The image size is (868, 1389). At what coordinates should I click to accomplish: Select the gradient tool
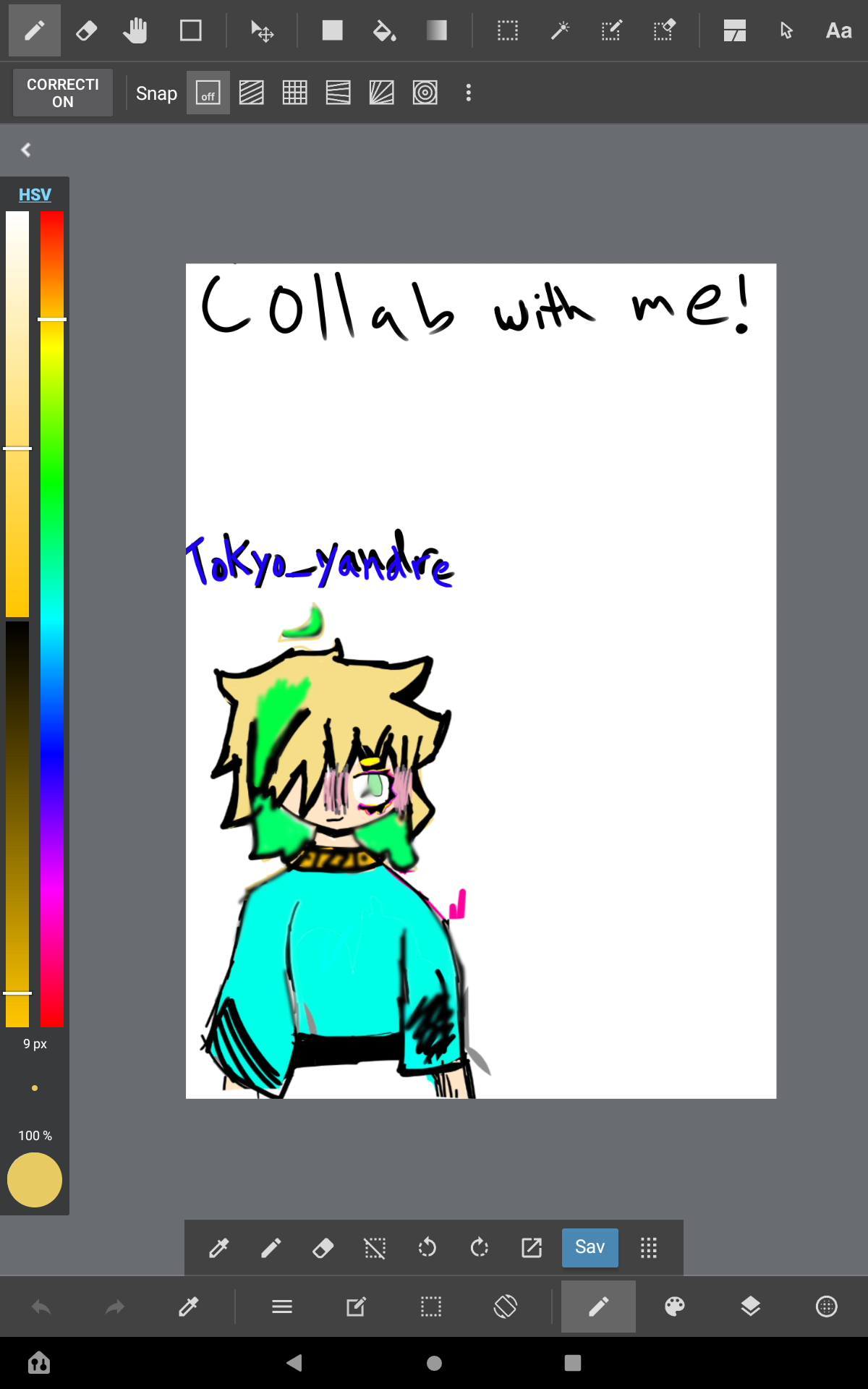click(436, 30)
